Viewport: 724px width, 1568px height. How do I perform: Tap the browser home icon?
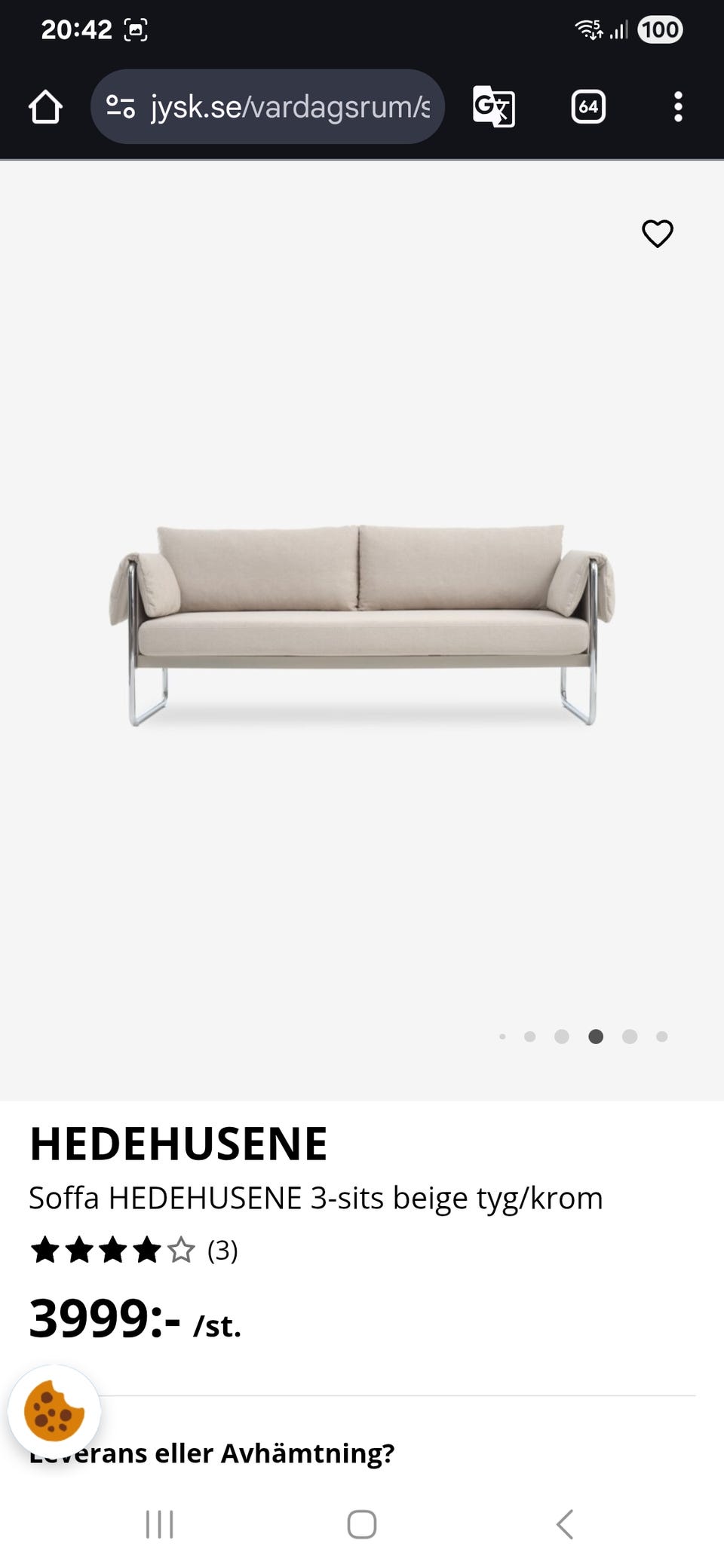point(47,106)
